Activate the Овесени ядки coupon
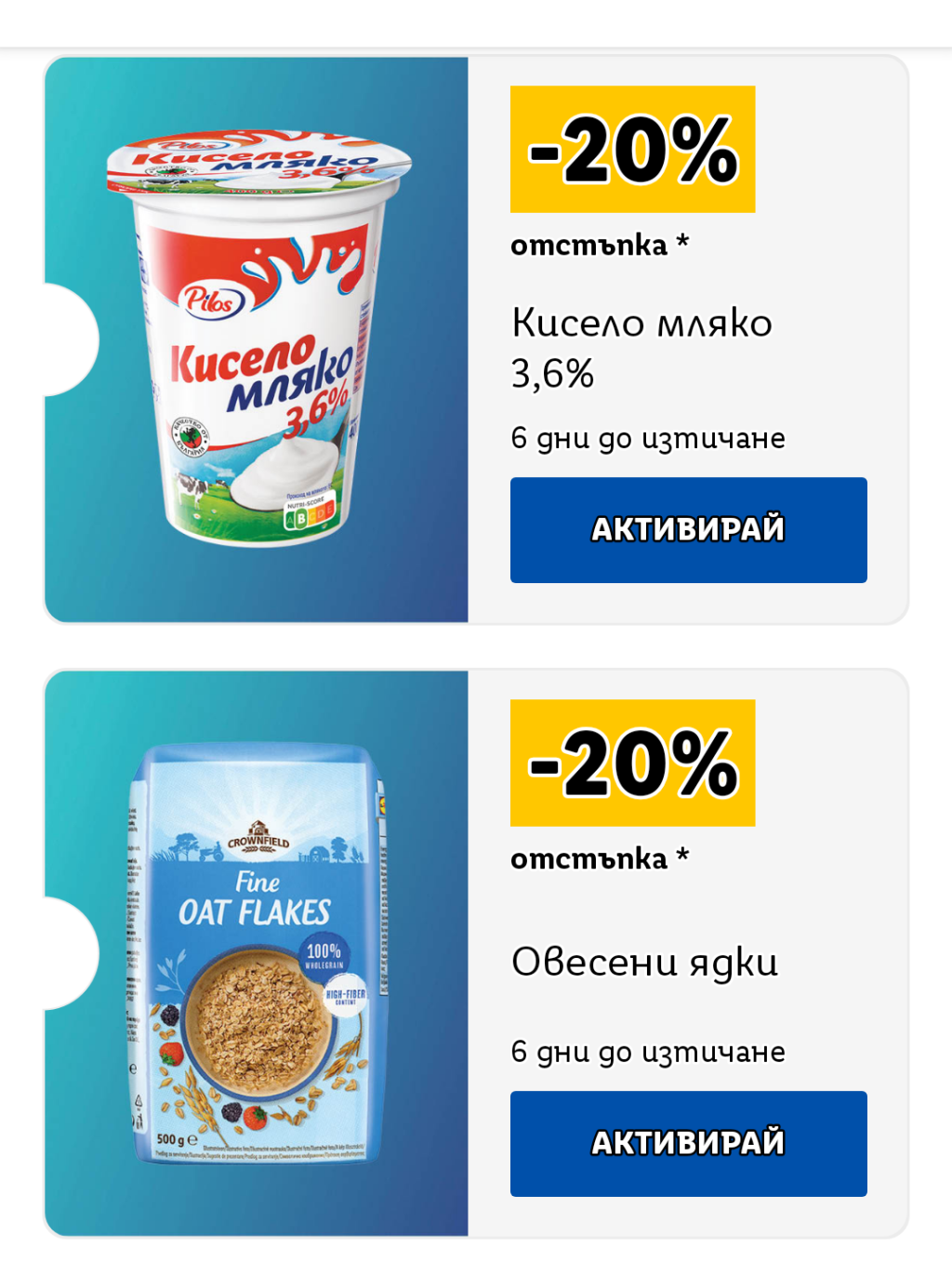 pyautogui.click(x=688, y=1144)
